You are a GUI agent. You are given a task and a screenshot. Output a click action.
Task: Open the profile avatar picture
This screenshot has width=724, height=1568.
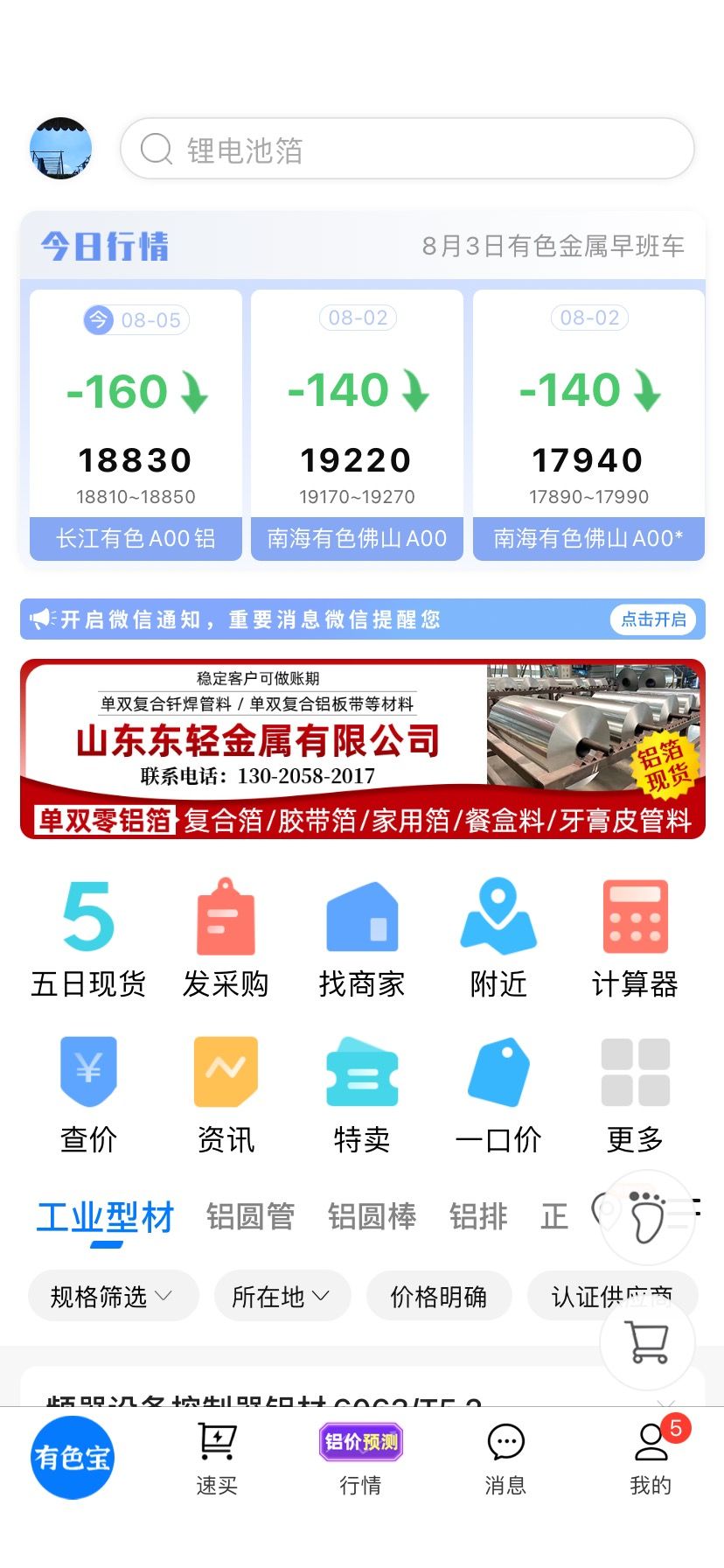click(61, 149)
